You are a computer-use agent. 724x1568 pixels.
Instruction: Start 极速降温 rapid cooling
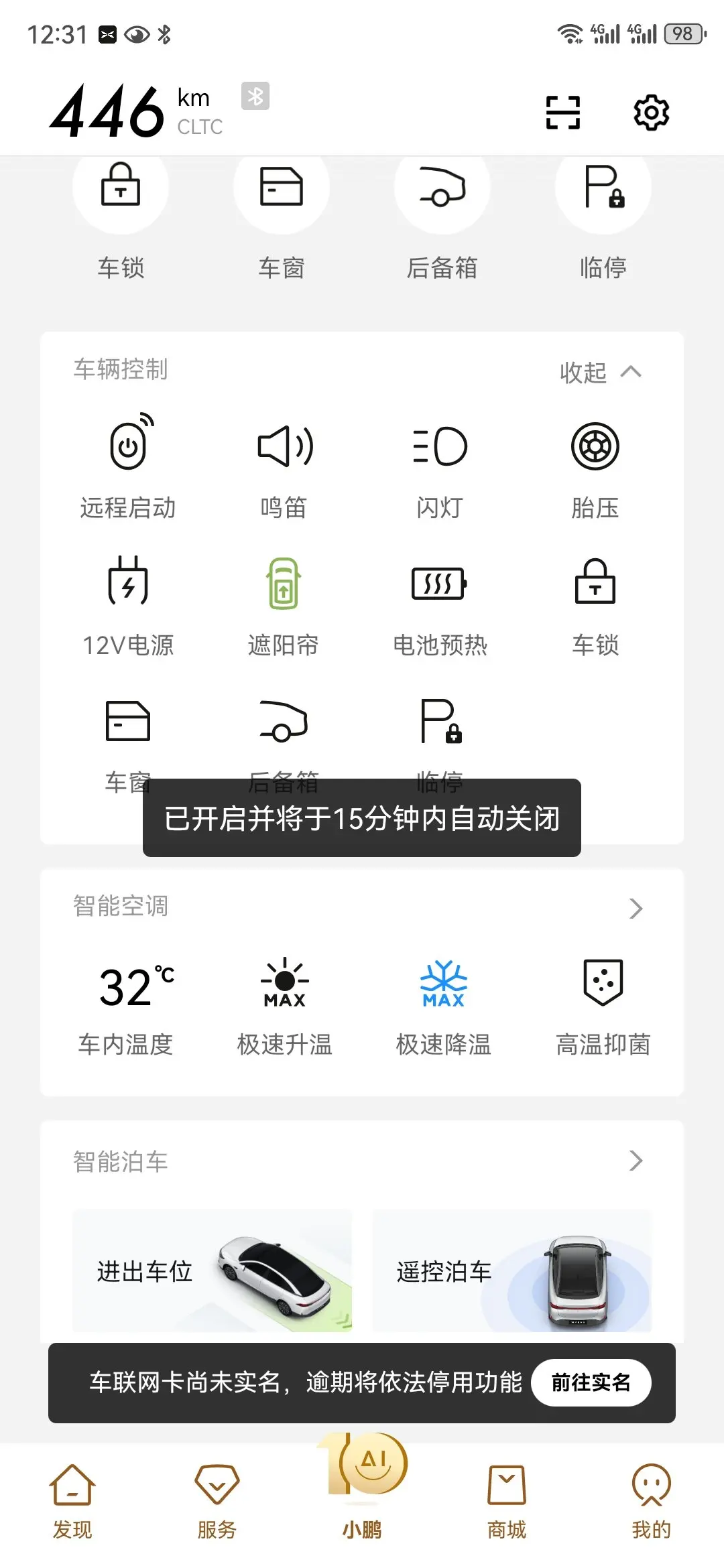(x=443, y=1005)
